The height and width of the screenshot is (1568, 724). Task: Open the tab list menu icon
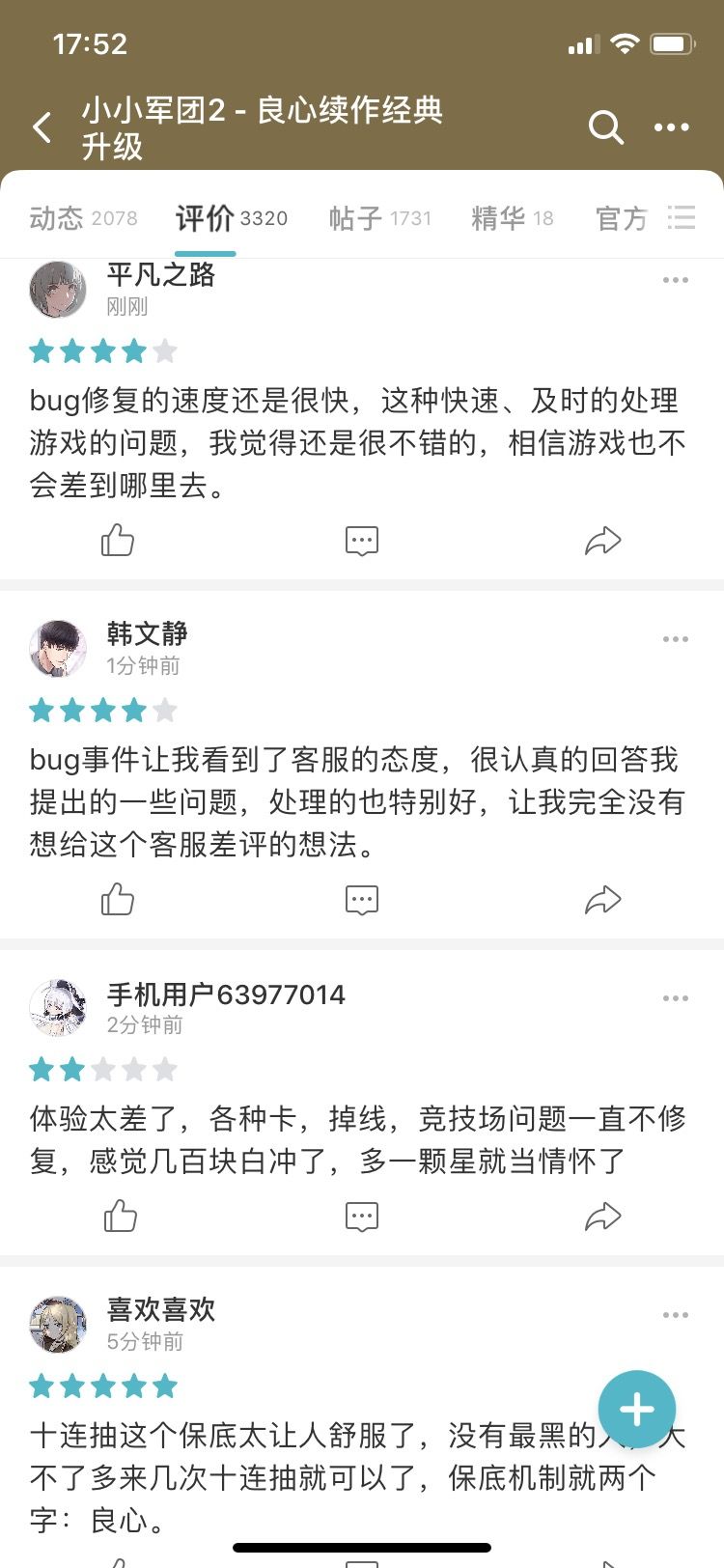coord(682,218)
